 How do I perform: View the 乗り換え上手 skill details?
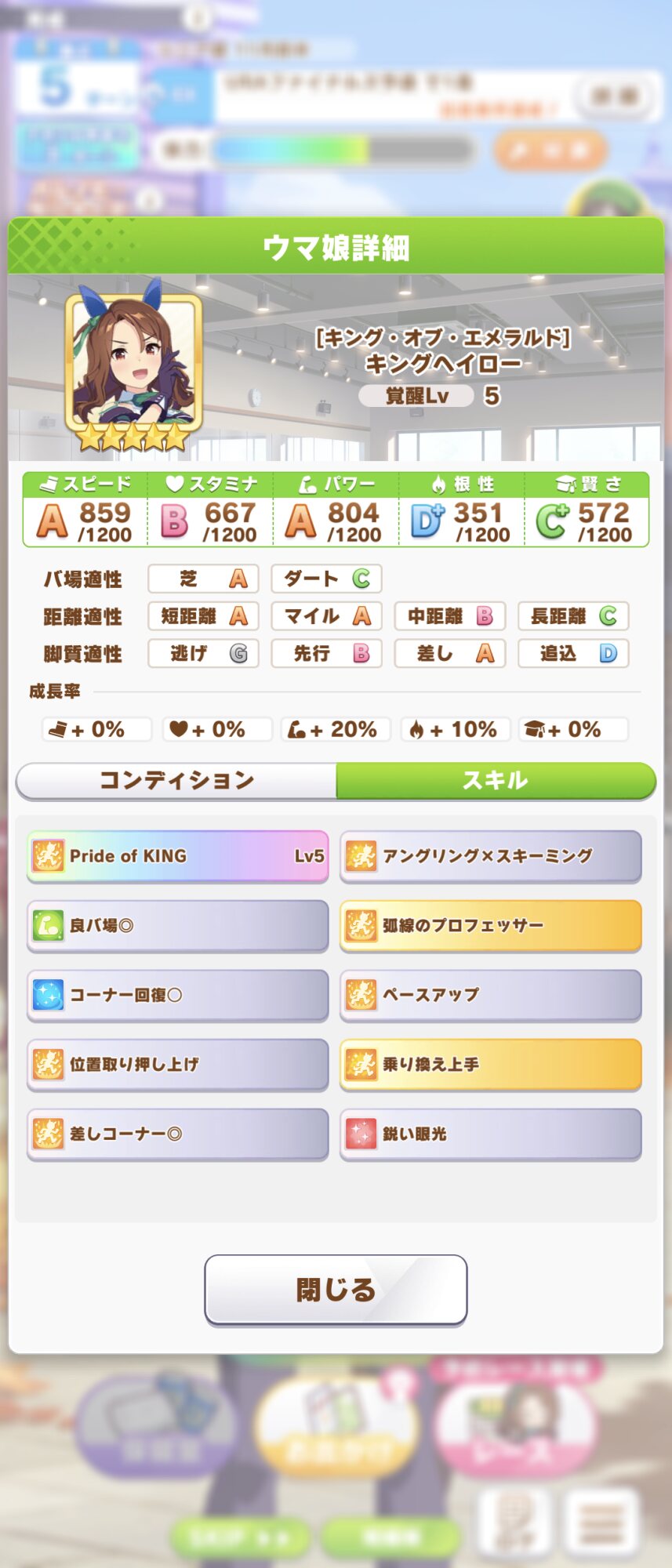(x=491, y=1065)
